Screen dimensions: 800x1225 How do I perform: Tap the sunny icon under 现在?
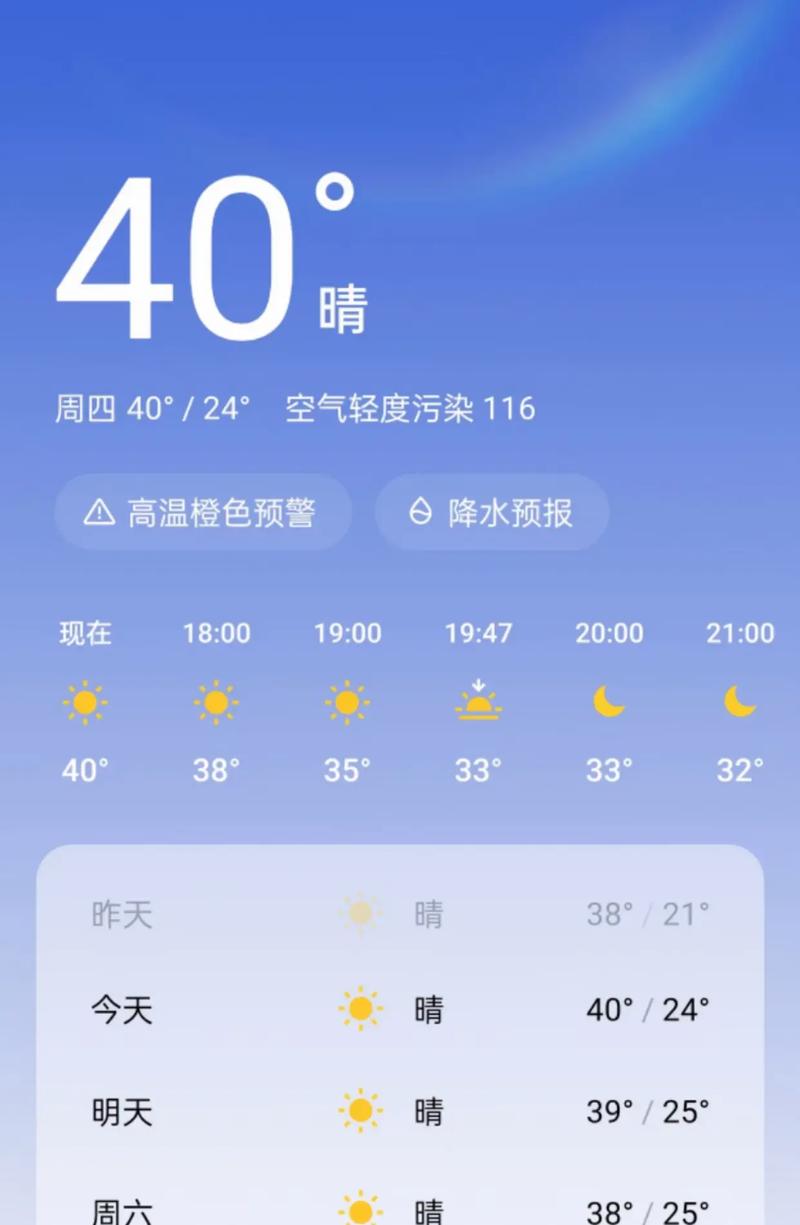click(x=85, y=703)
